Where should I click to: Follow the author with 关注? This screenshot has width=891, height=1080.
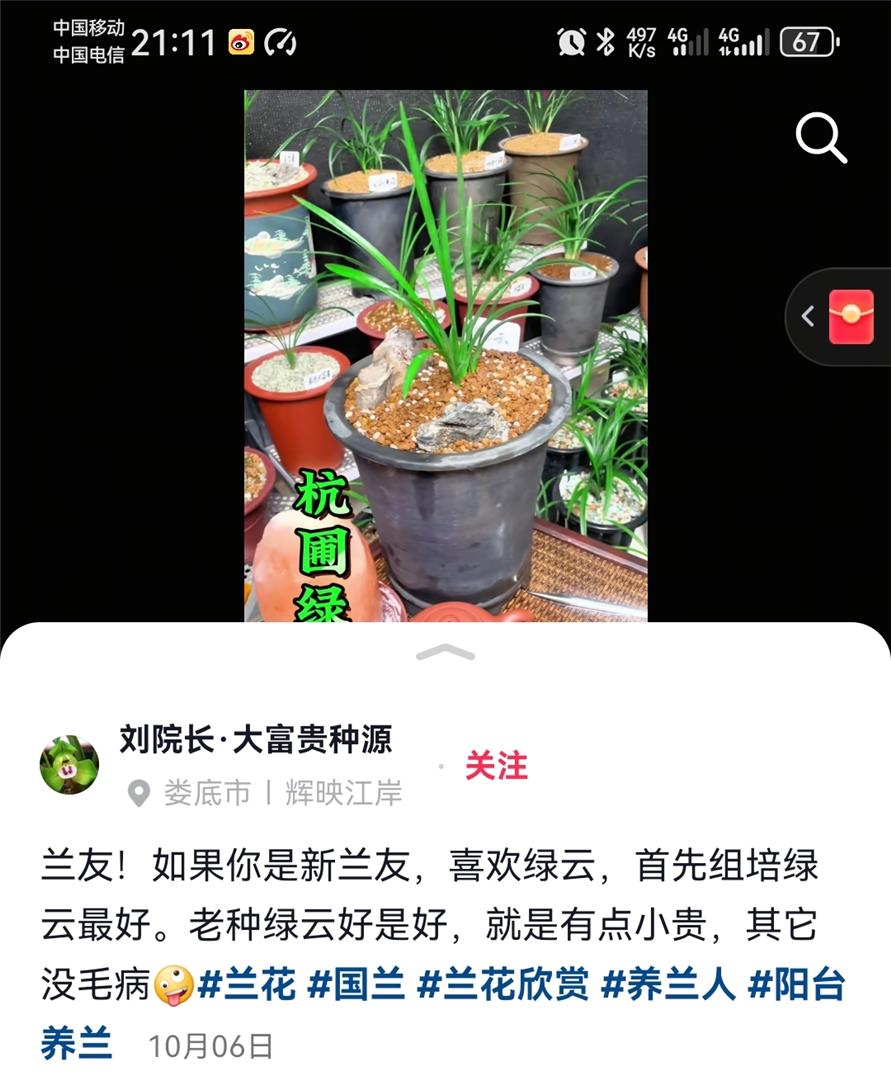[496, 766]
